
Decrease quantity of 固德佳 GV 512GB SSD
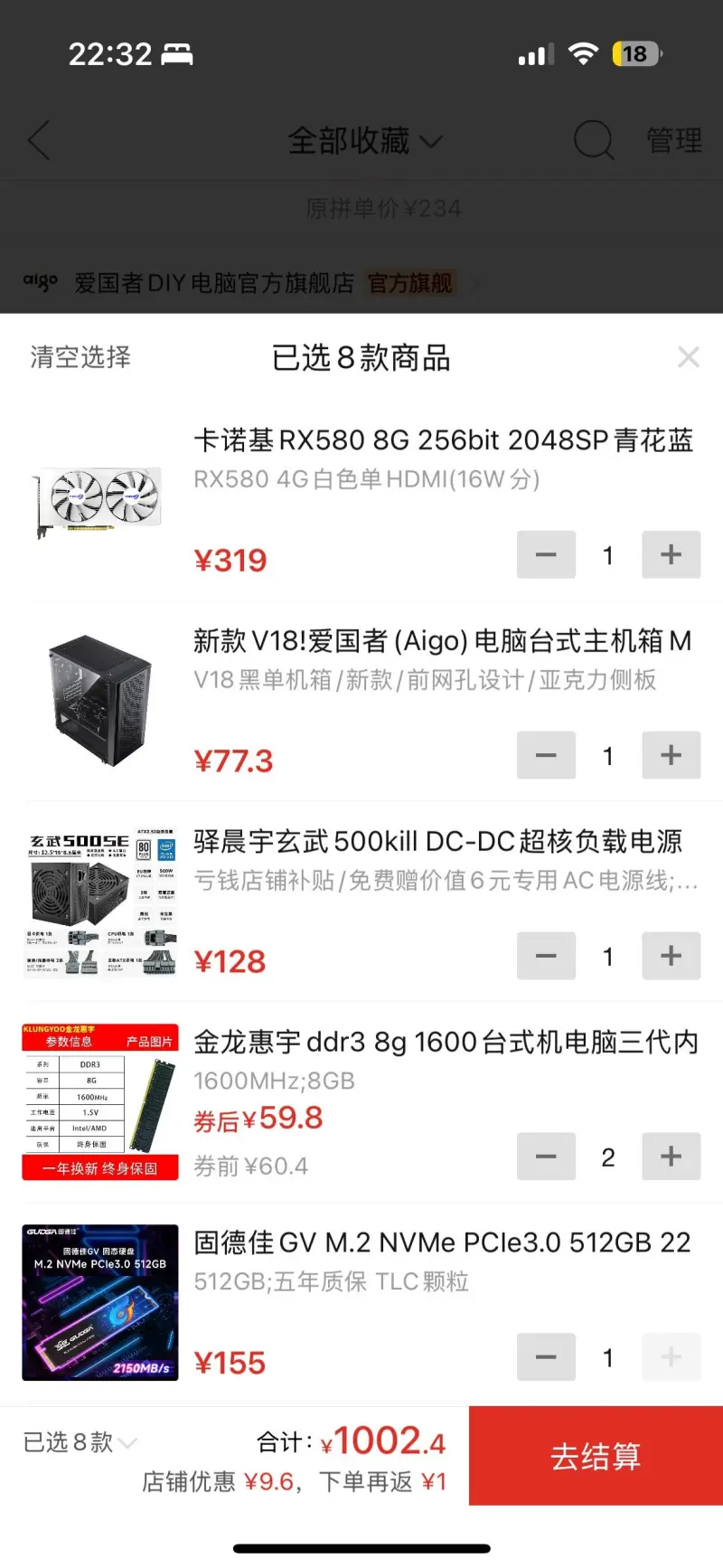[546, 1356]
